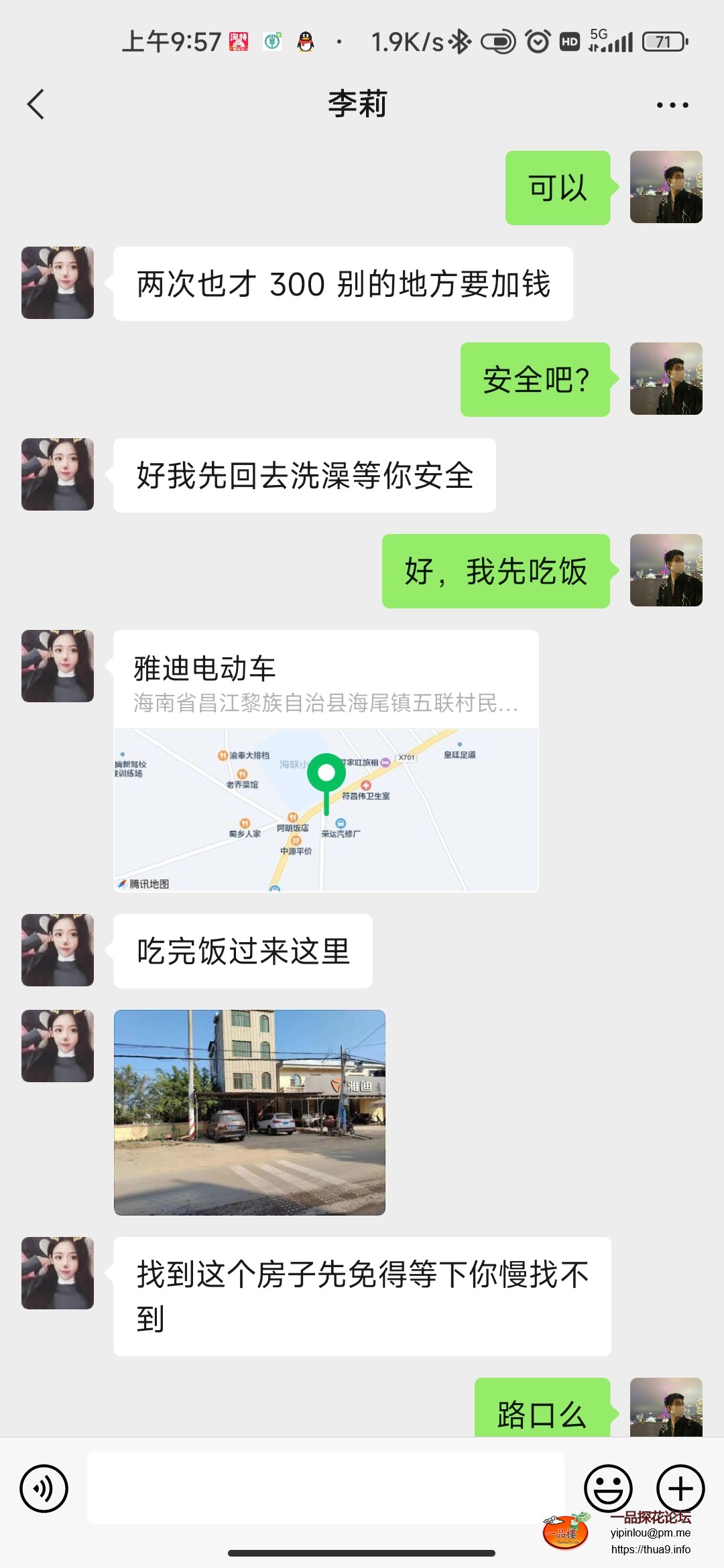Image resolution: width=724 pixels, height=1568 pixels.
Task: Select the voice message icon
Action: coord(44,1490)
